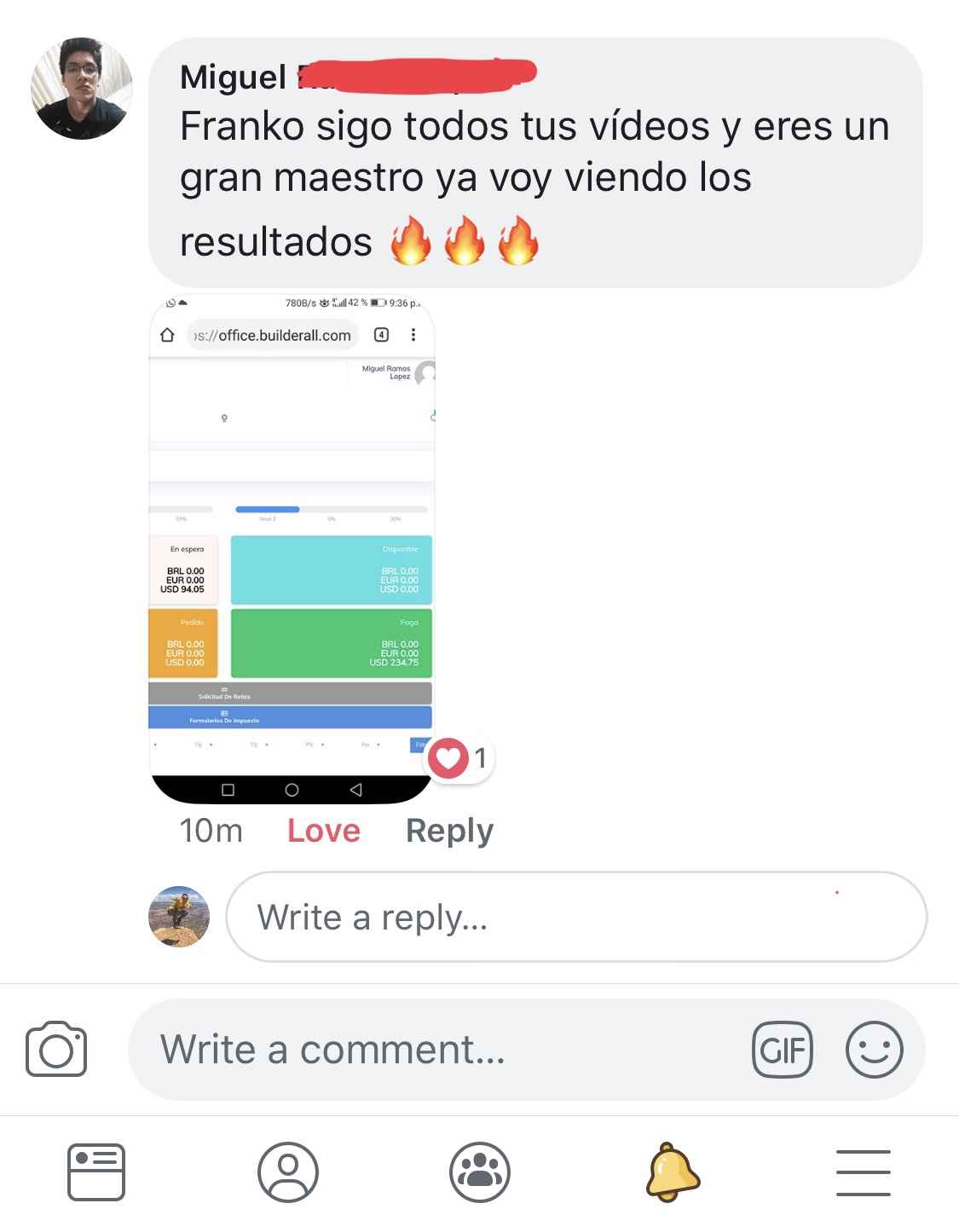
Task: Reply to Miguel's comment
Action: [449, 831]
